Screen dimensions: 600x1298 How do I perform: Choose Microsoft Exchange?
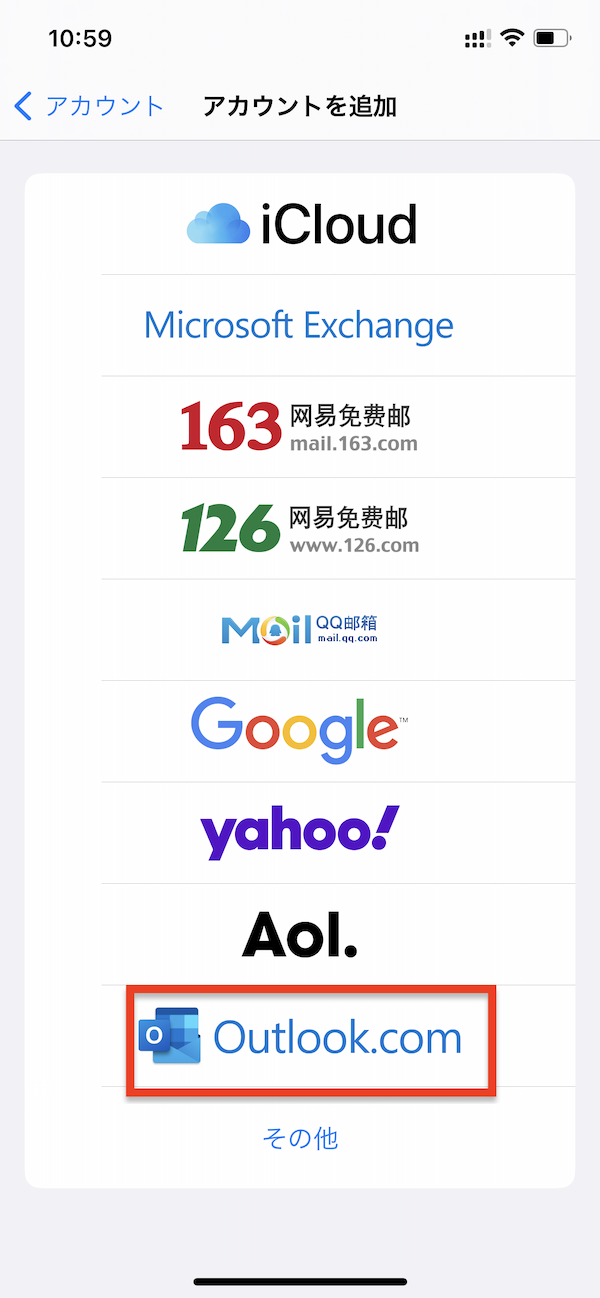(300, 325)
